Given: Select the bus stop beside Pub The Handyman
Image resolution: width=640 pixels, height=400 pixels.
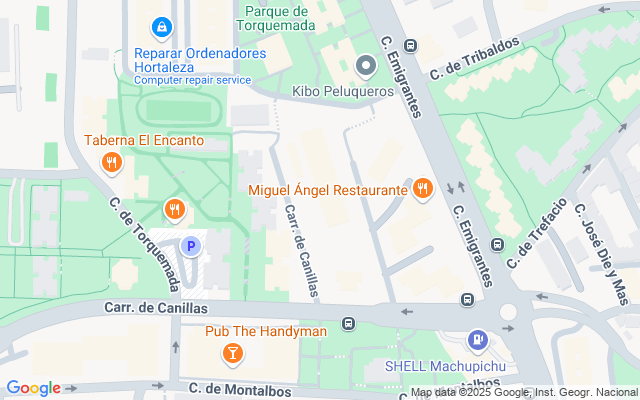Looking at the screenshot, I should pos(347,323).
